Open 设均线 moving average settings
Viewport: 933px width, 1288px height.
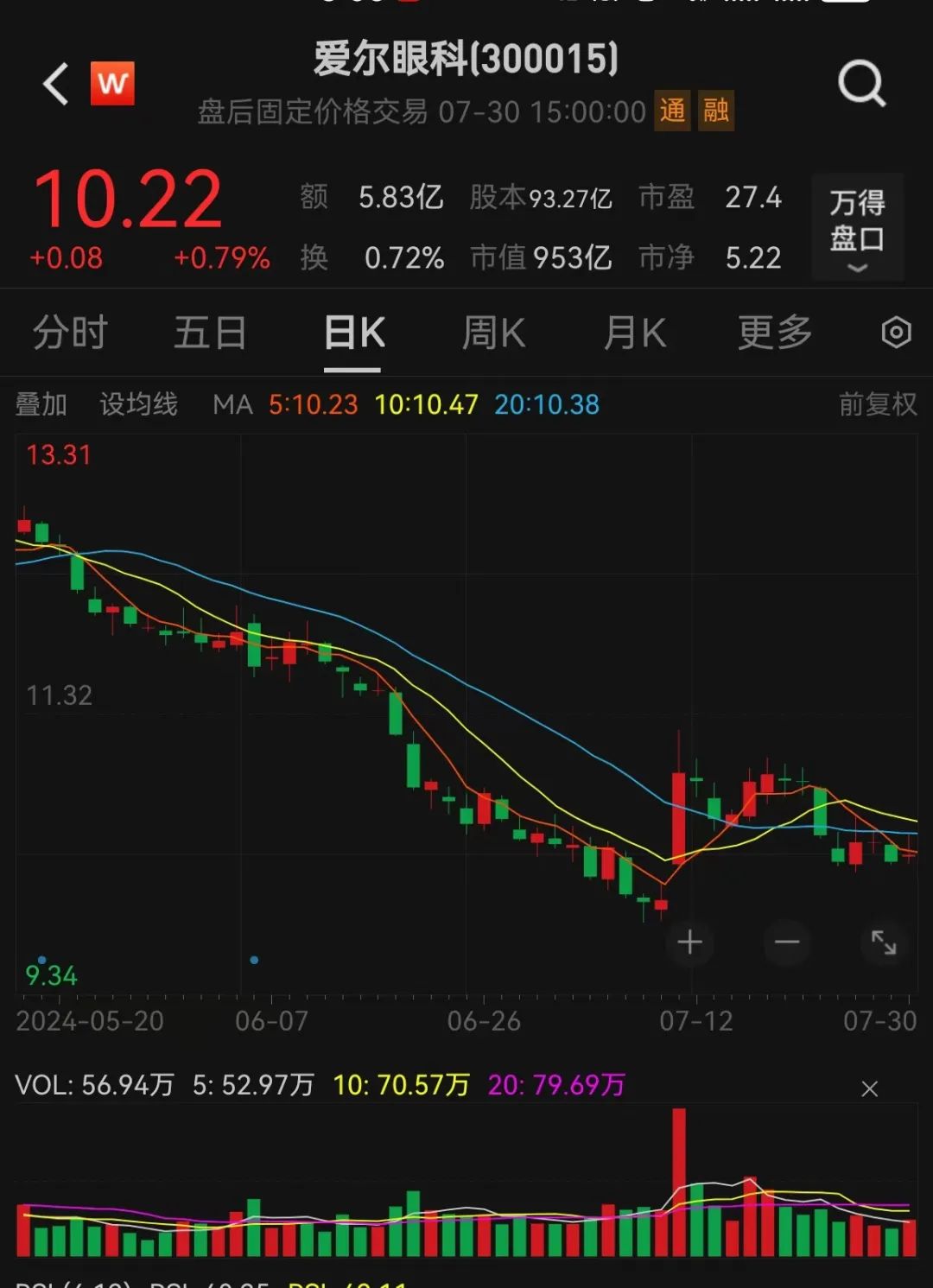(138, 404)
